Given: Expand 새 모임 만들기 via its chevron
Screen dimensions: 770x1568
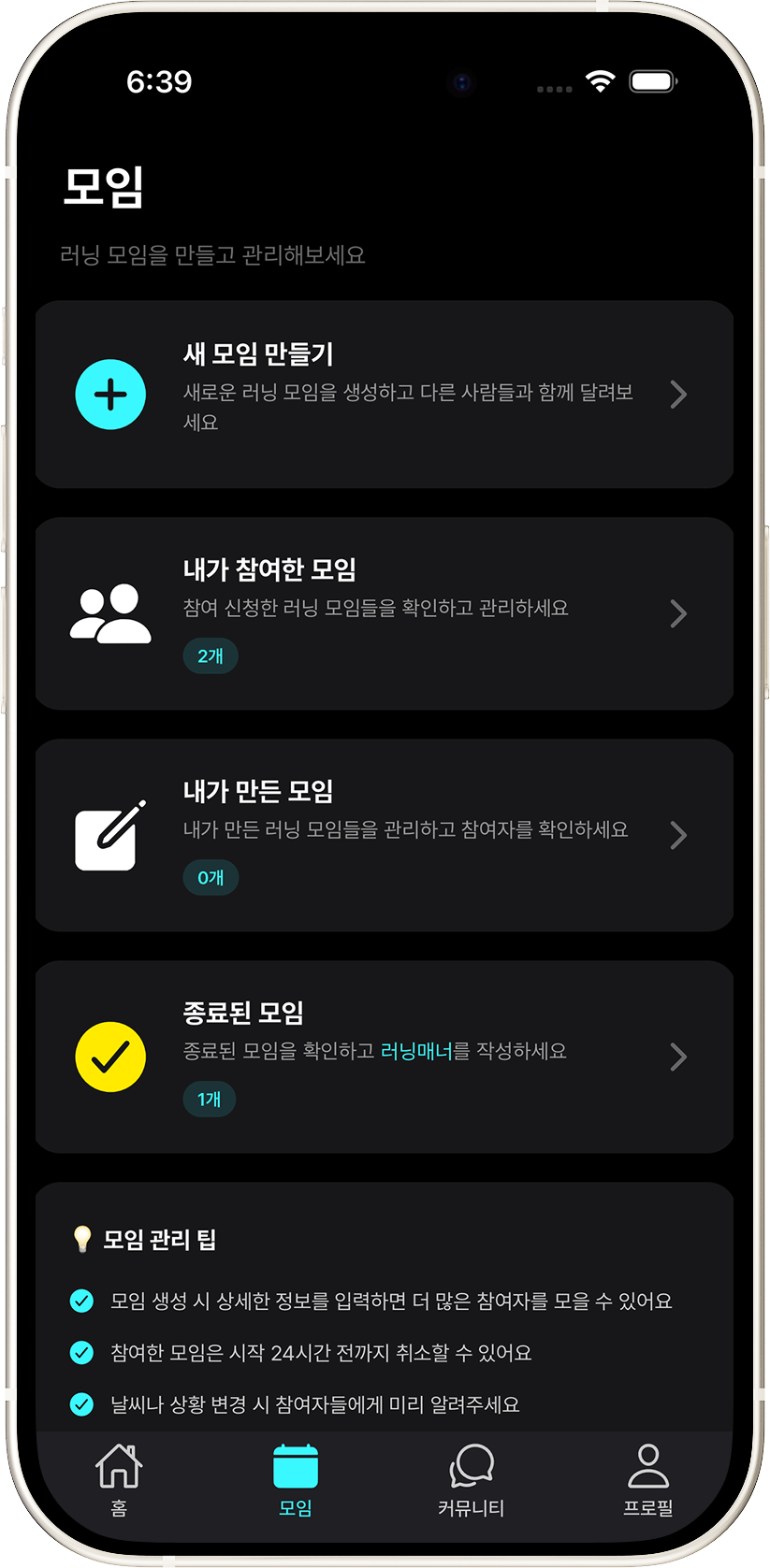Looking at the screenshot, I should click(678, 394).
